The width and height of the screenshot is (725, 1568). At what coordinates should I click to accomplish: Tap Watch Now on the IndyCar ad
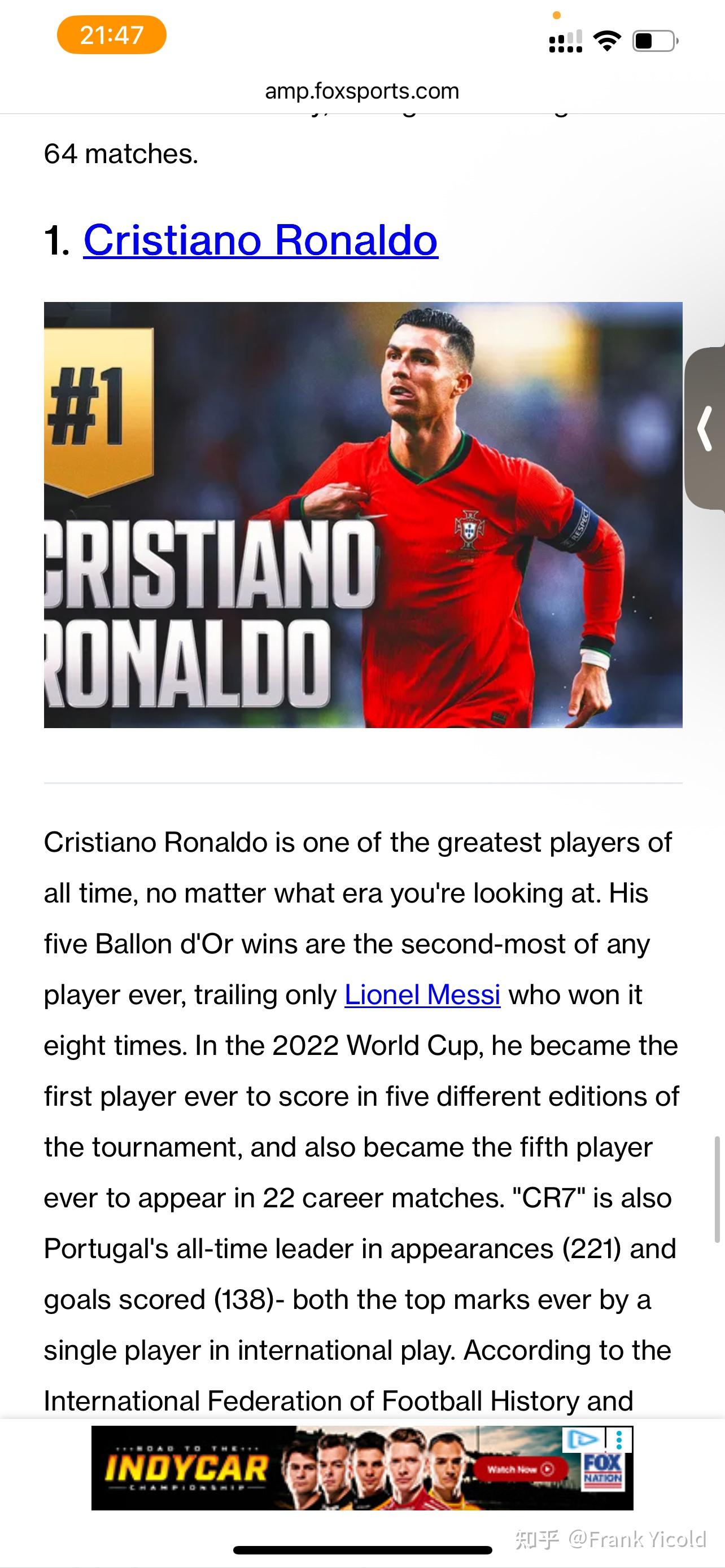520,1469
